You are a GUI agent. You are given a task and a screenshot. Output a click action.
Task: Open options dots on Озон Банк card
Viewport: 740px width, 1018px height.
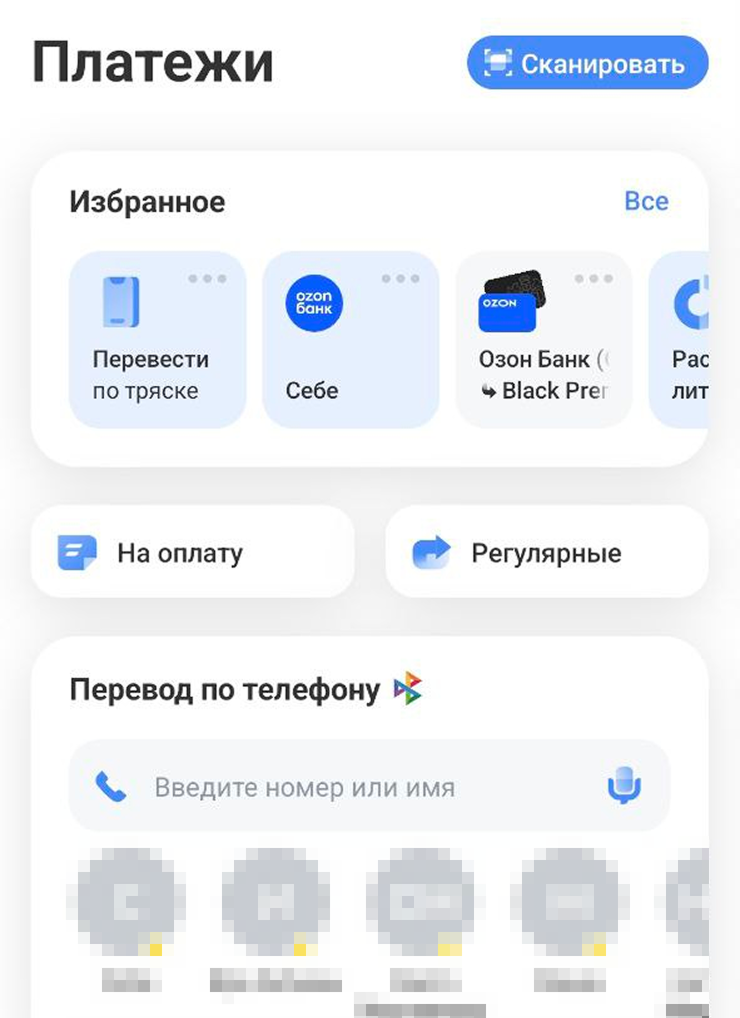pos(593,279)
